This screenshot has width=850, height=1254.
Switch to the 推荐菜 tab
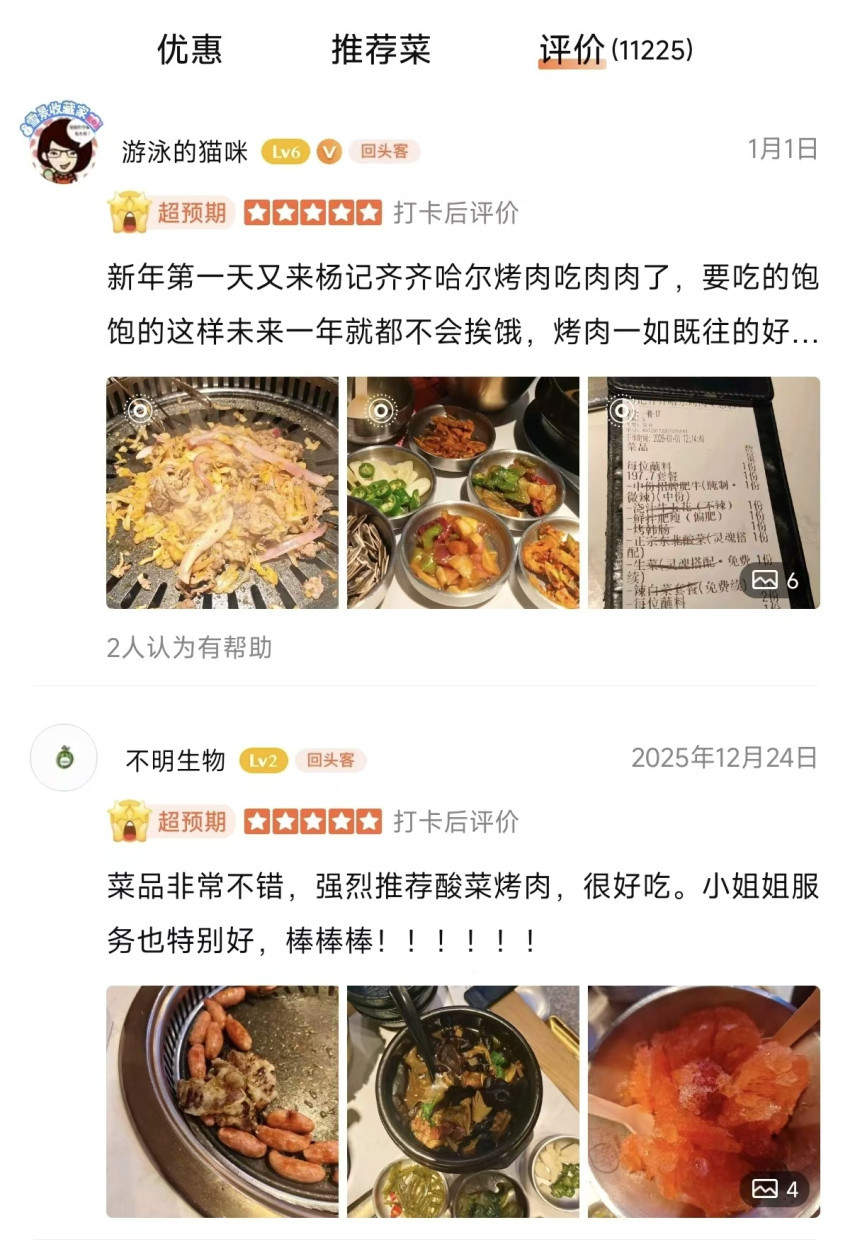(380, 49)
